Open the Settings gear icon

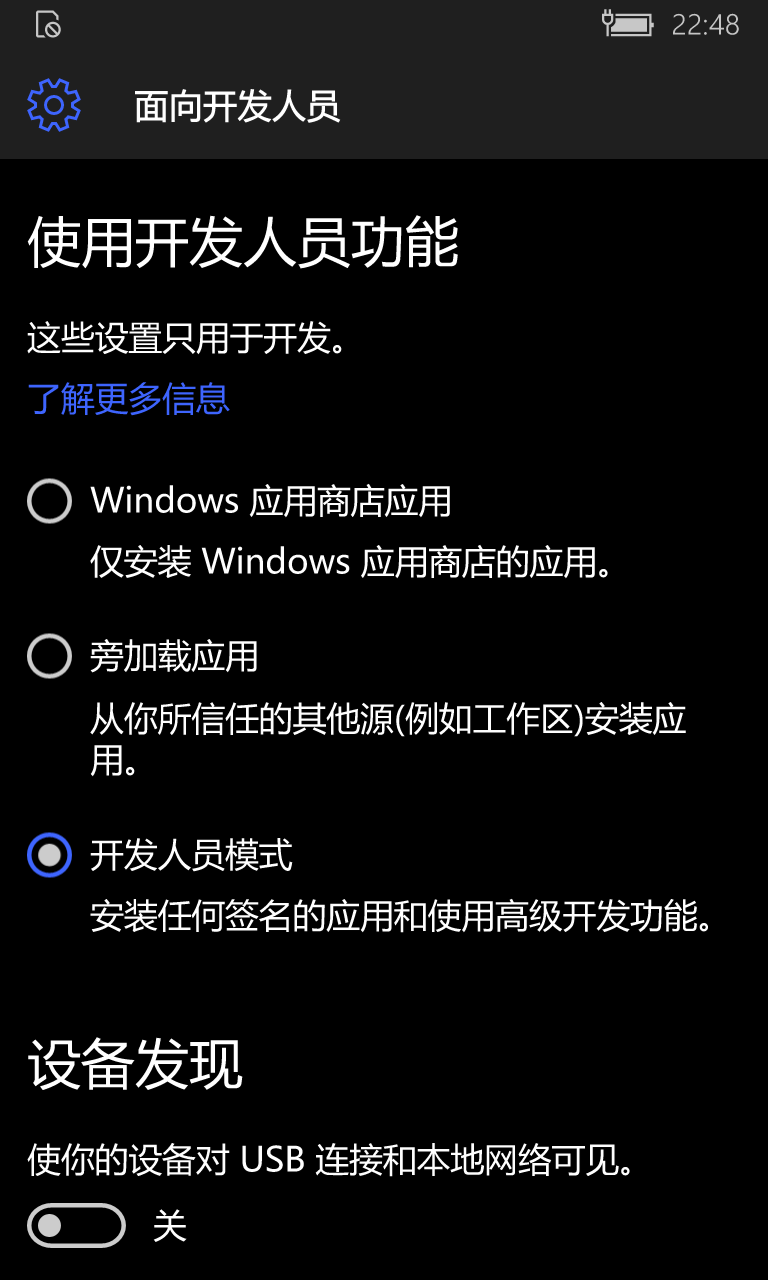[54, 105]
